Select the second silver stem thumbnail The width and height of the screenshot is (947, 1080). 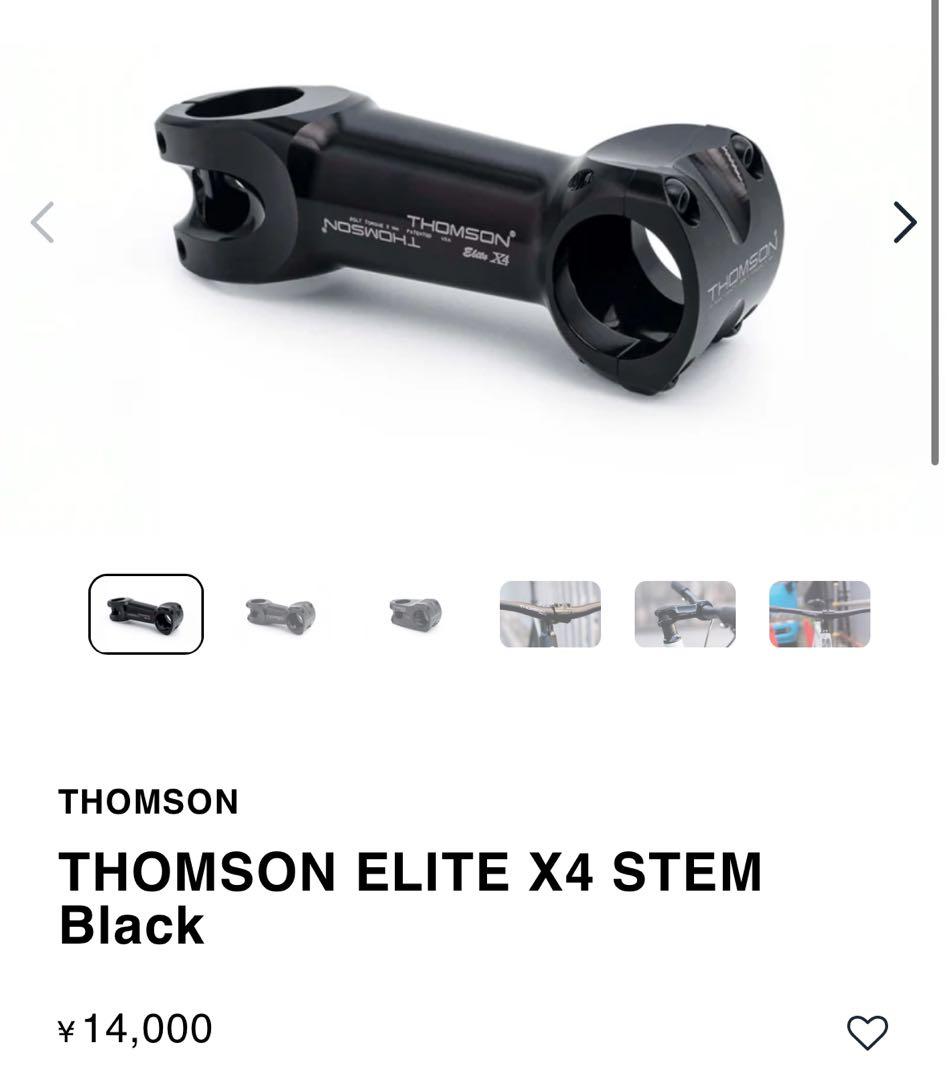(x=280, y=615)
